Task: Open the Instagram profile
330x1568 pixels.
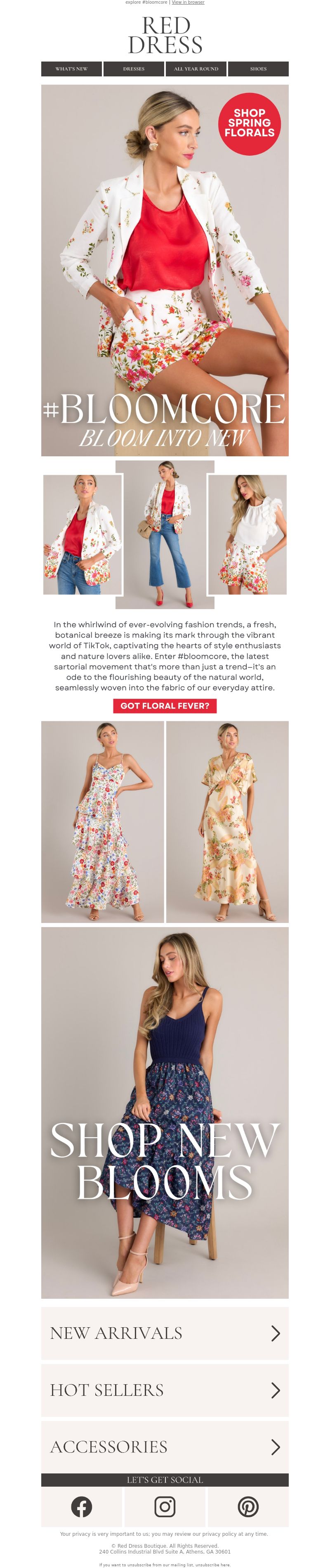Action: (165, 1506)
